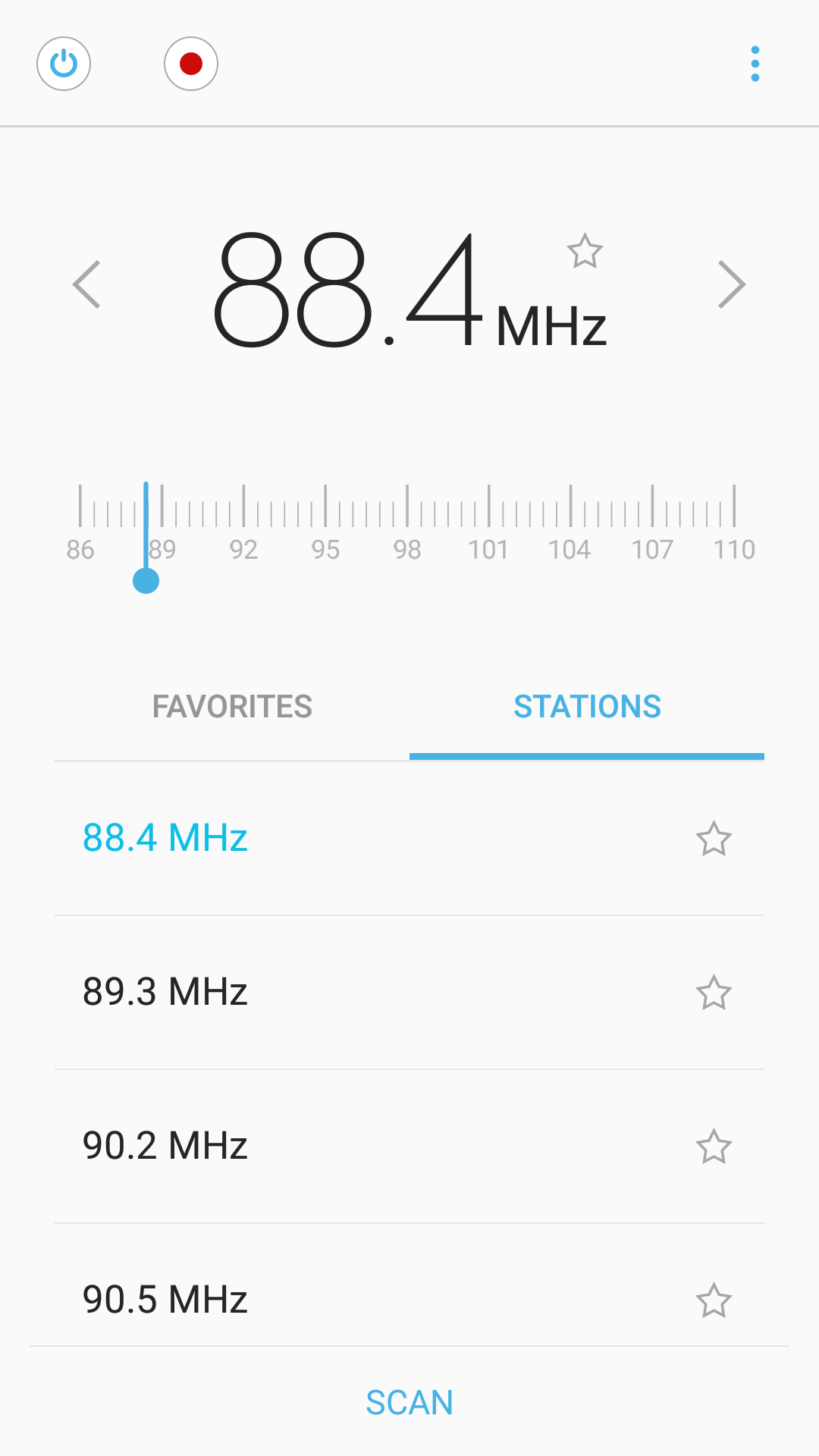Choose the 90.5 MHz station
This screenshot has height=1456, width=819.
(165, 1299)
